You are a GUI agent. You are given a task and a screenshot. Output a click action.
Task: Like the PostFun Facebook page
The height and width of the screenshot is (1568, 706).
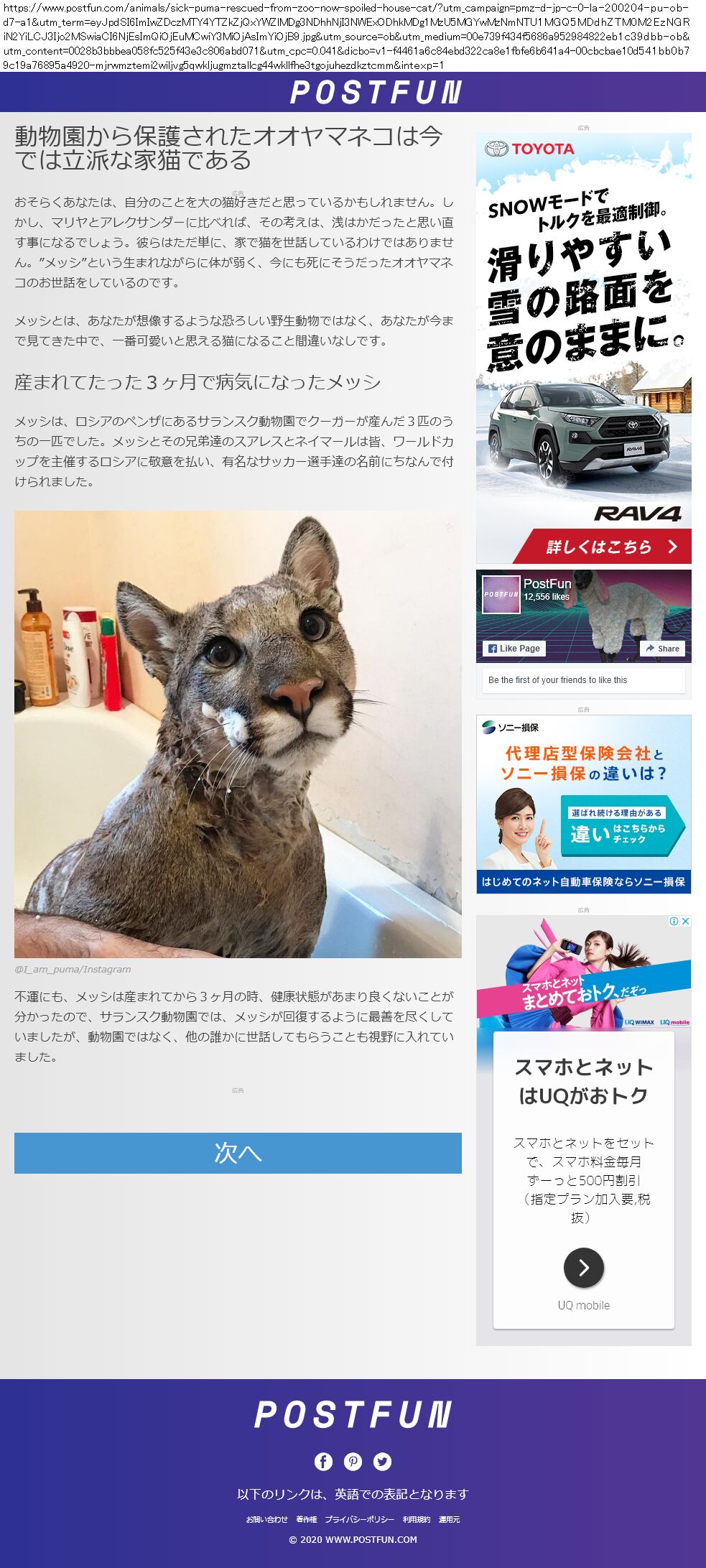(x=514, y=648)
